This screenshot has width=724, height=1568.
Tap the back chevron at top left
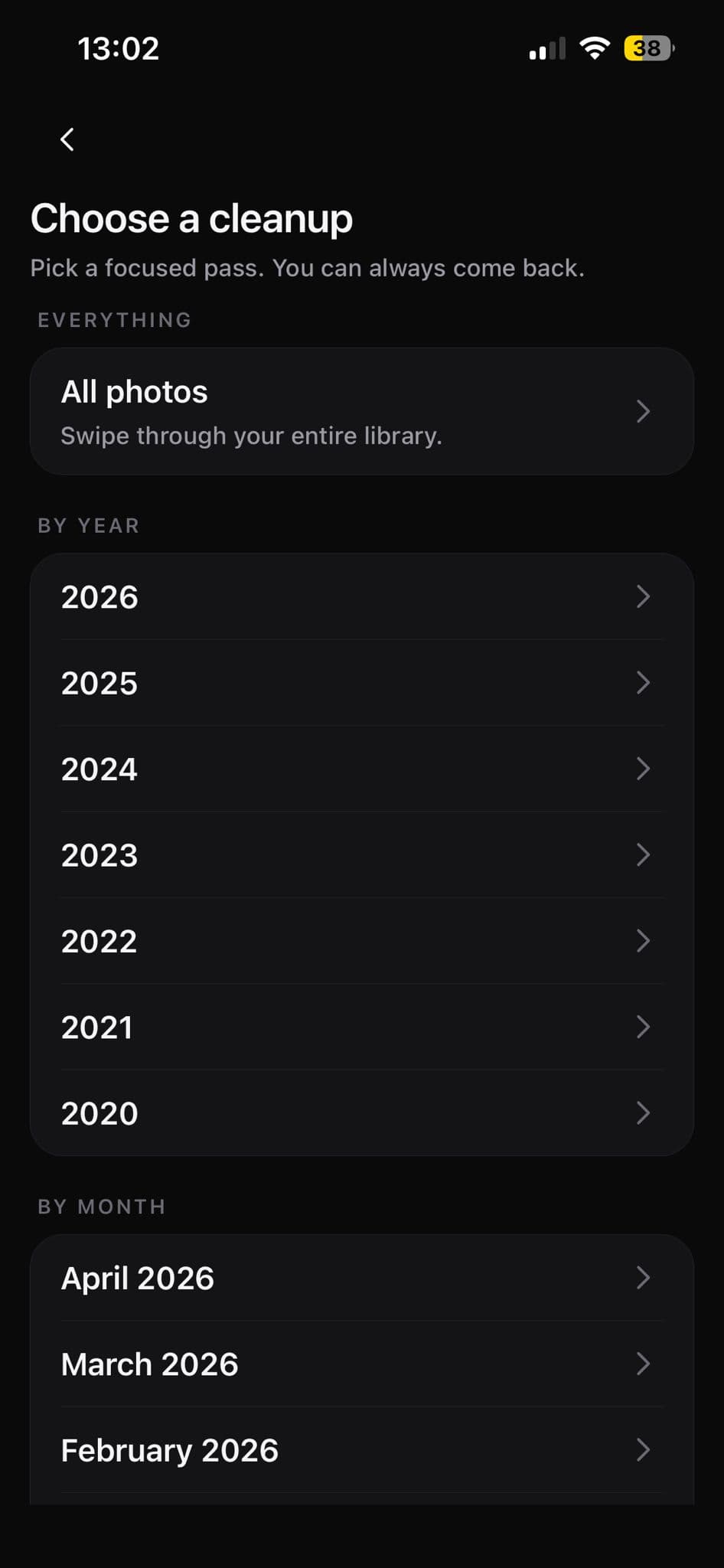click(67, 139)
